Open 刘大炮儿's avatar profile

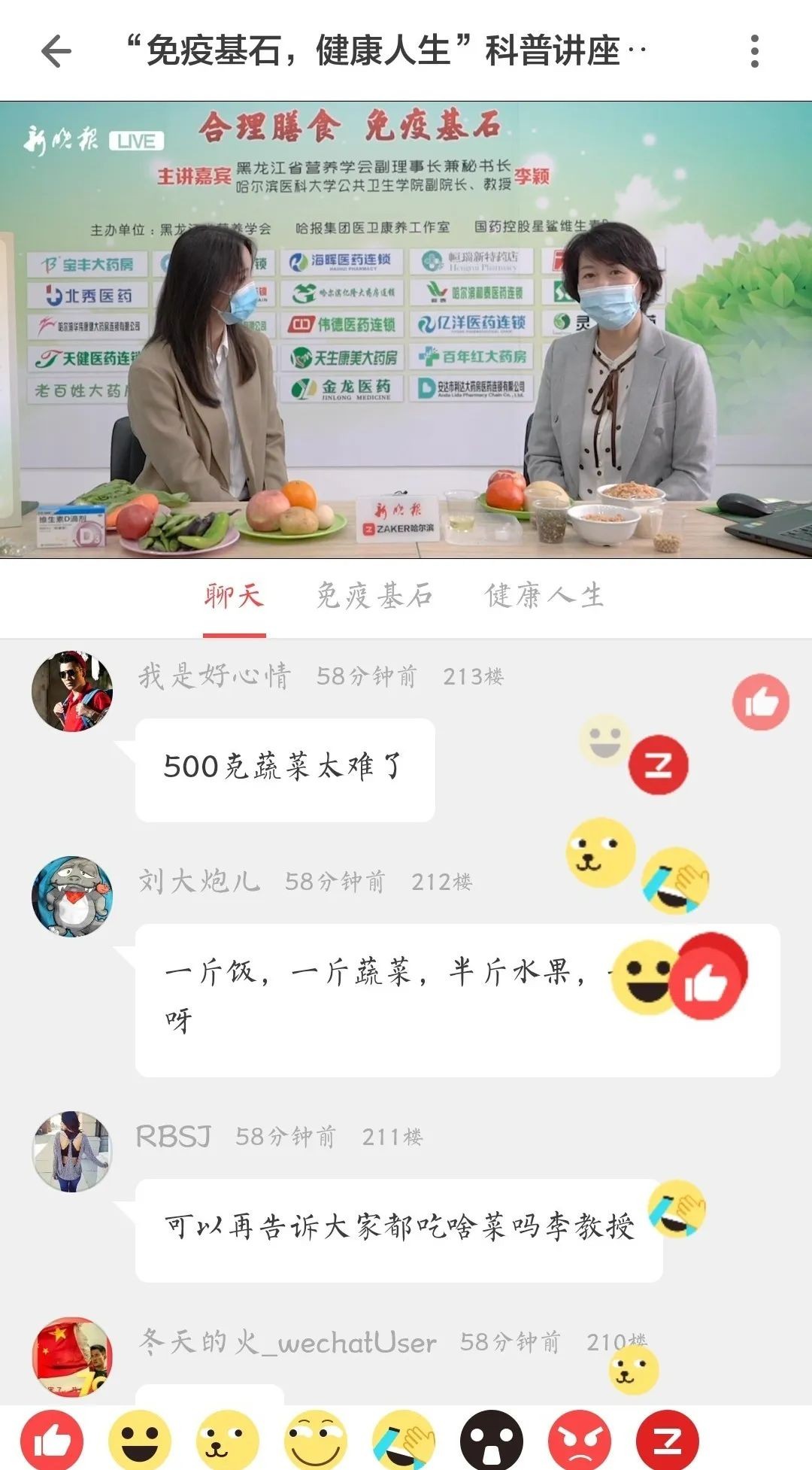click(72, 896)
